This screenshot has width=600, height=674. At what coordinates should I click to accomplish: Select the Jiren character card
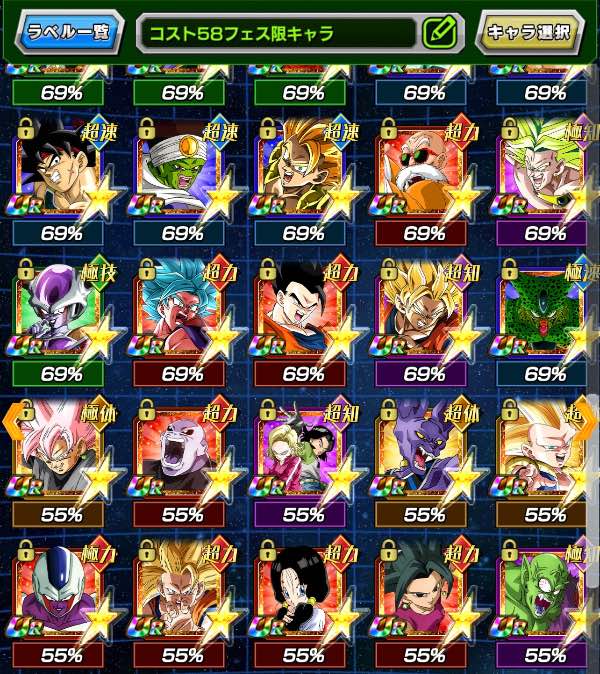click(x=179, y=455)
